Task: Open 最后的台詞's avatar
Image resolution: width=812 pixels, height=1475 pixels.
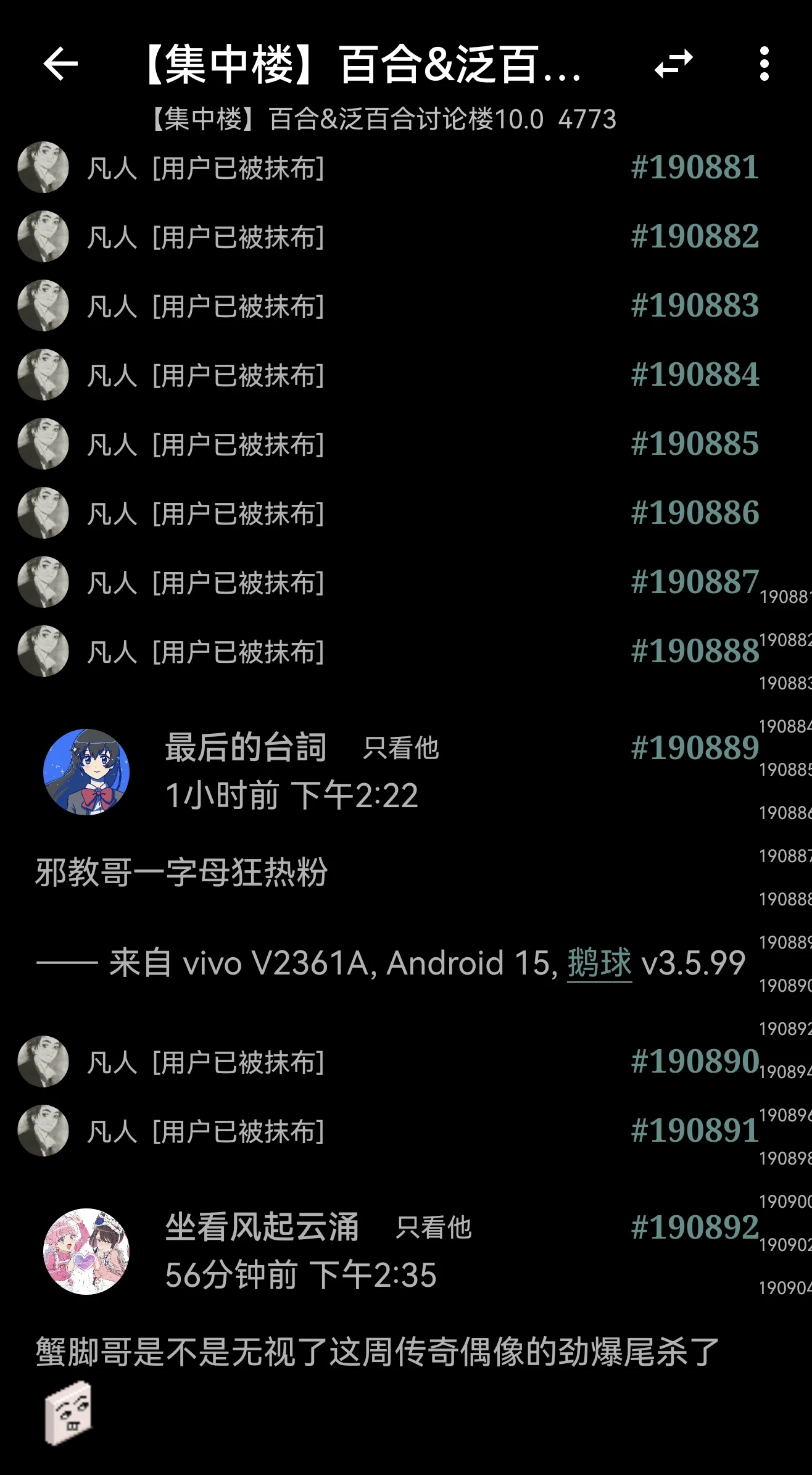Action: click(x=86, y=771)
